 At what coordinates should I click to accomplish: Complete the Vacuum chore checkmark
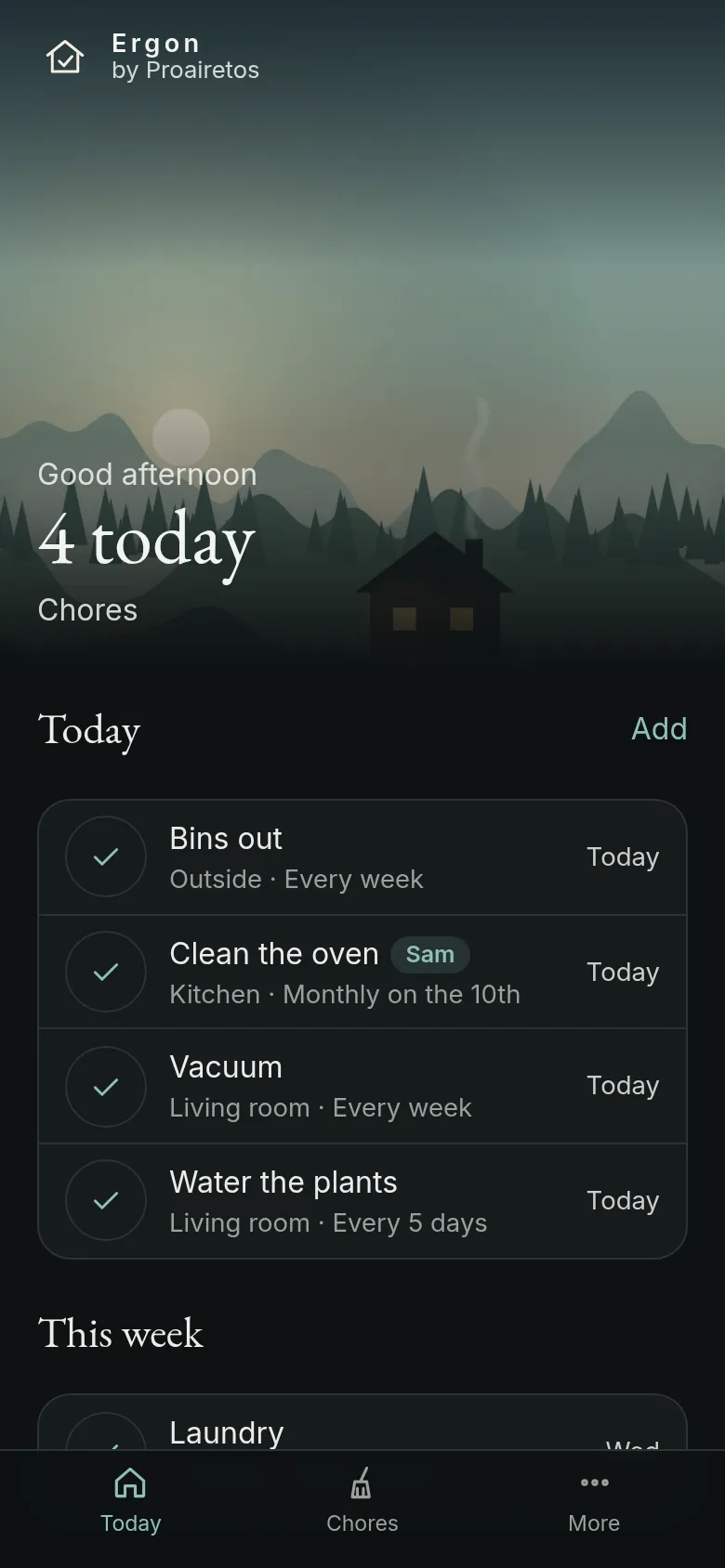(x=106, y=1087)
